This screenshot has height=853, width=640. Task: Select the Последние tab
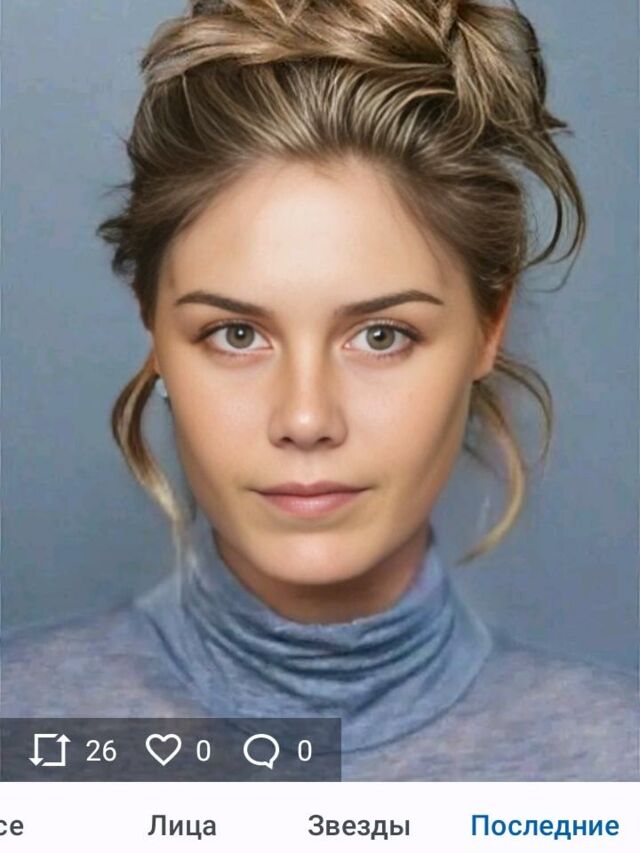click(544, 826)
